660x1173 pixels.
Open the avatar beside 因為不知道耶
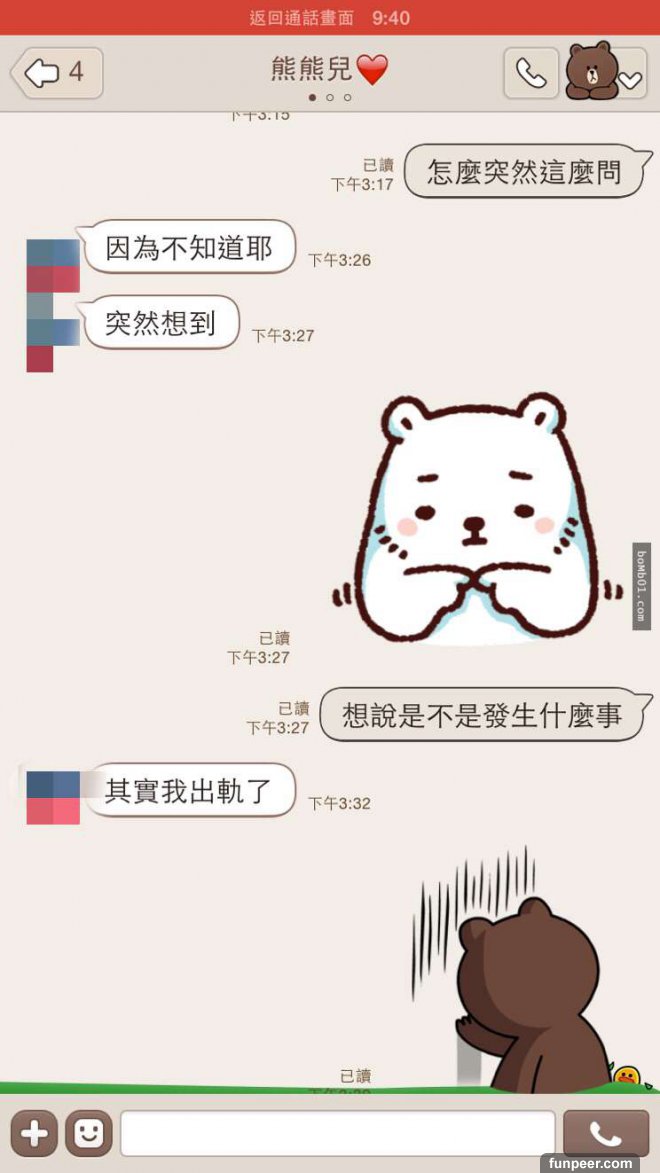[x=53, y=265]
